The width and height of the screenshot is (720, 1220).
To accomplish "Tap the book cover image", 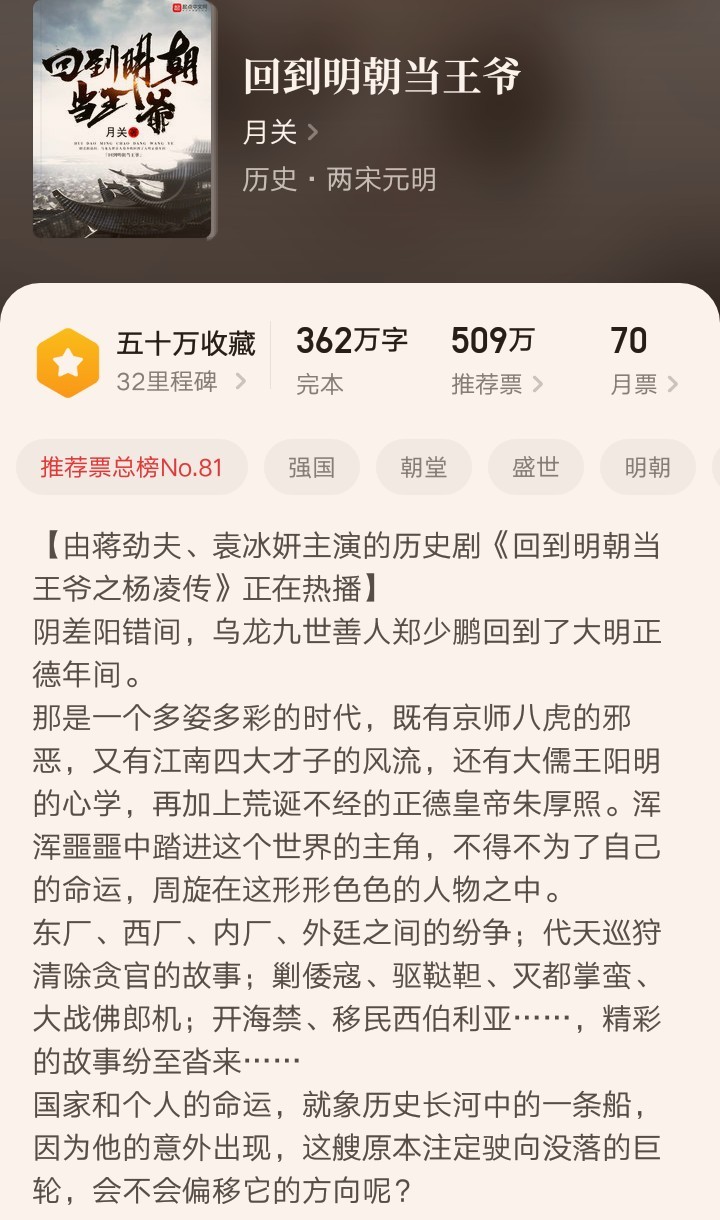I will (x=123, y=118).
